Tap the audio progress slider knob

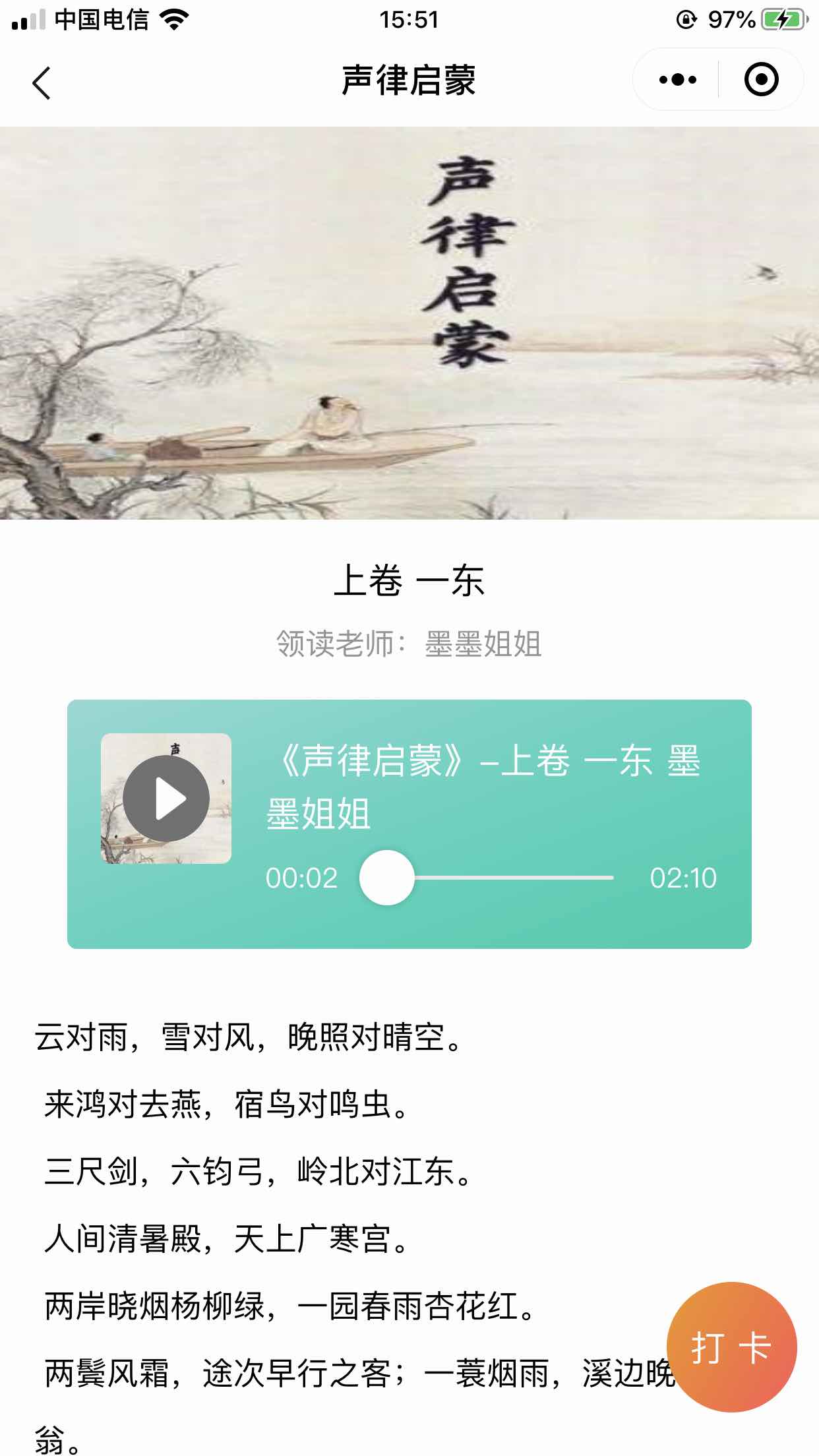(x=386, y=878)
